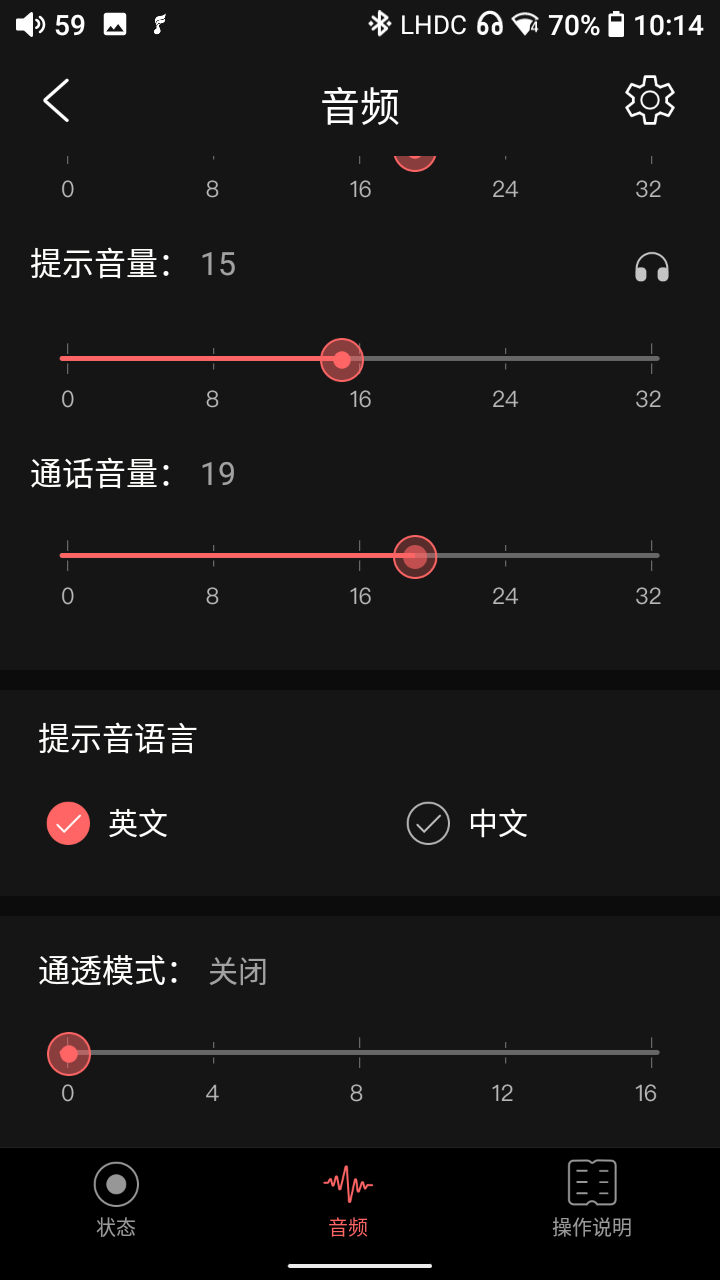Tap the headphone icon beside 提示音量

[x=652, y=267]
